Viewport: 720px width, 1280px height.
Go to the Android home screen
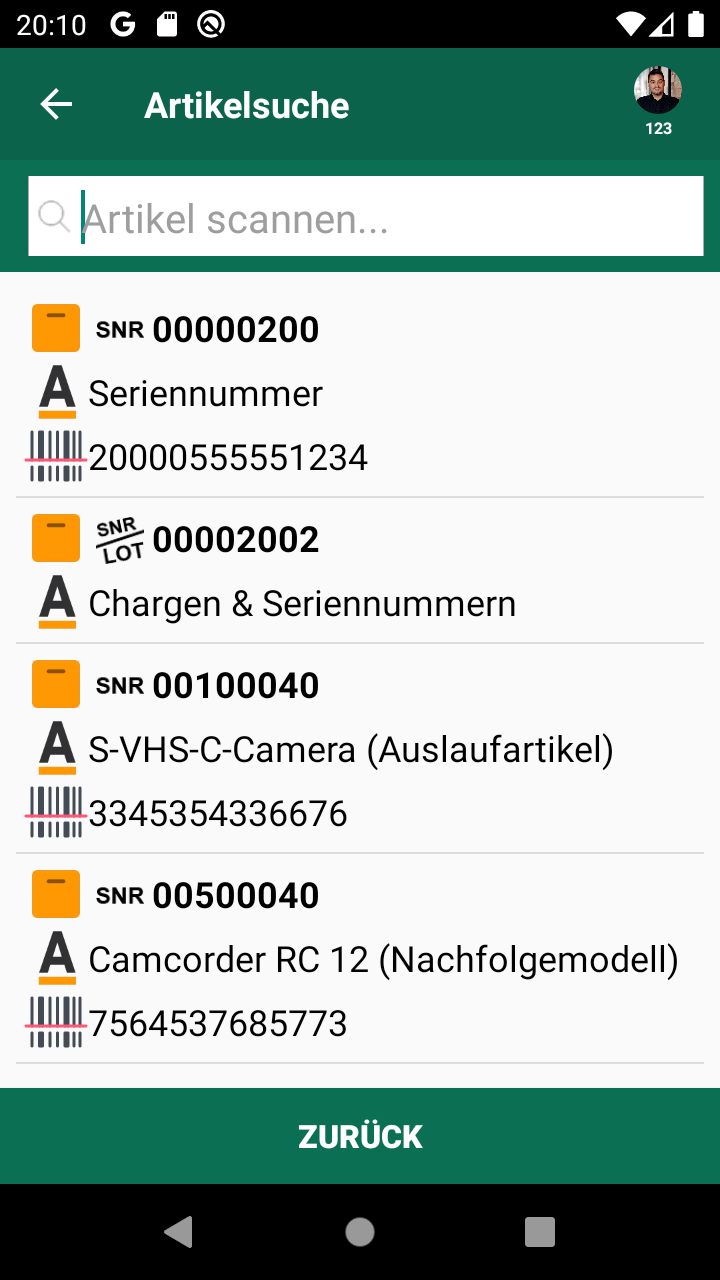coord(360,1232)
